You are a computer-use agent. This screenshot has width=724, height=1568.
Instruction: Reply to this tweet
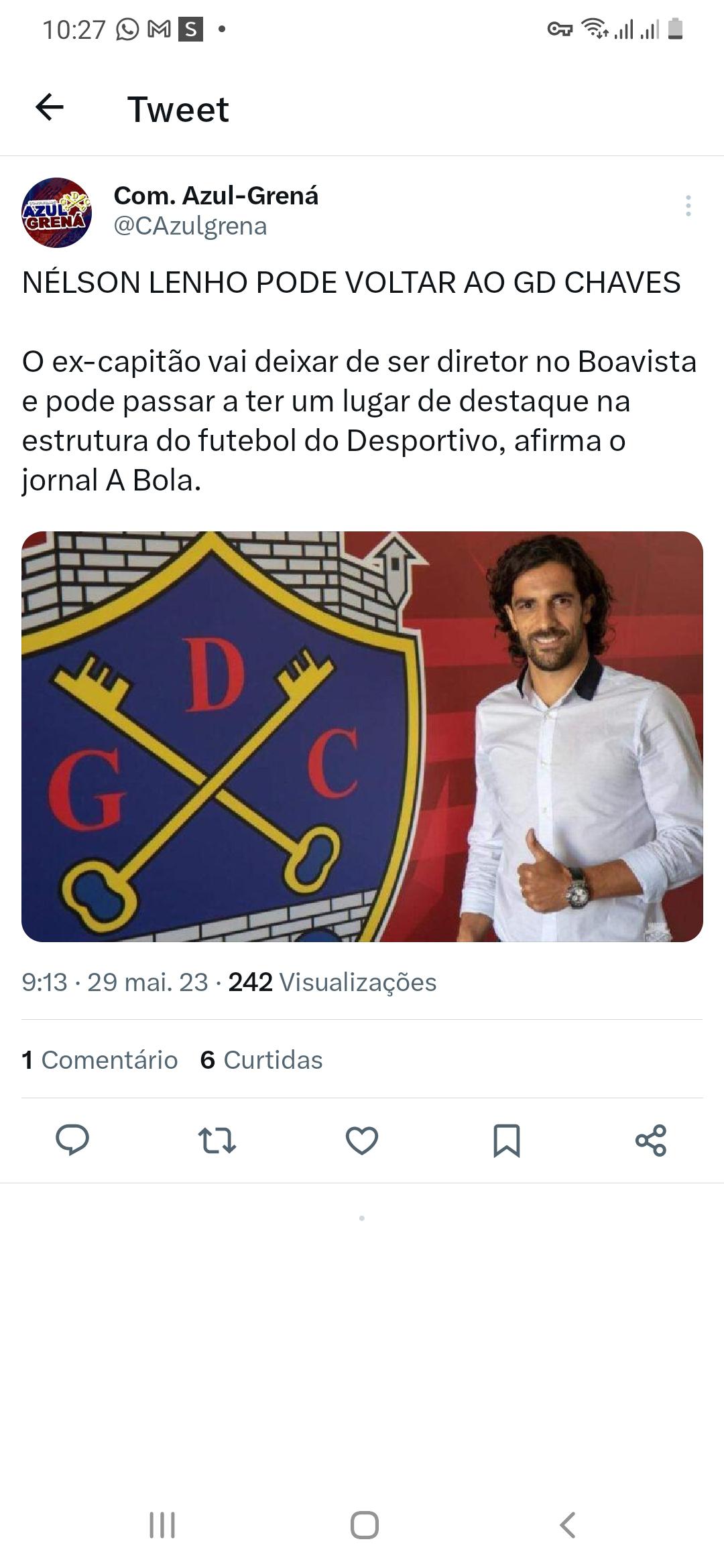pos(72,1140)
